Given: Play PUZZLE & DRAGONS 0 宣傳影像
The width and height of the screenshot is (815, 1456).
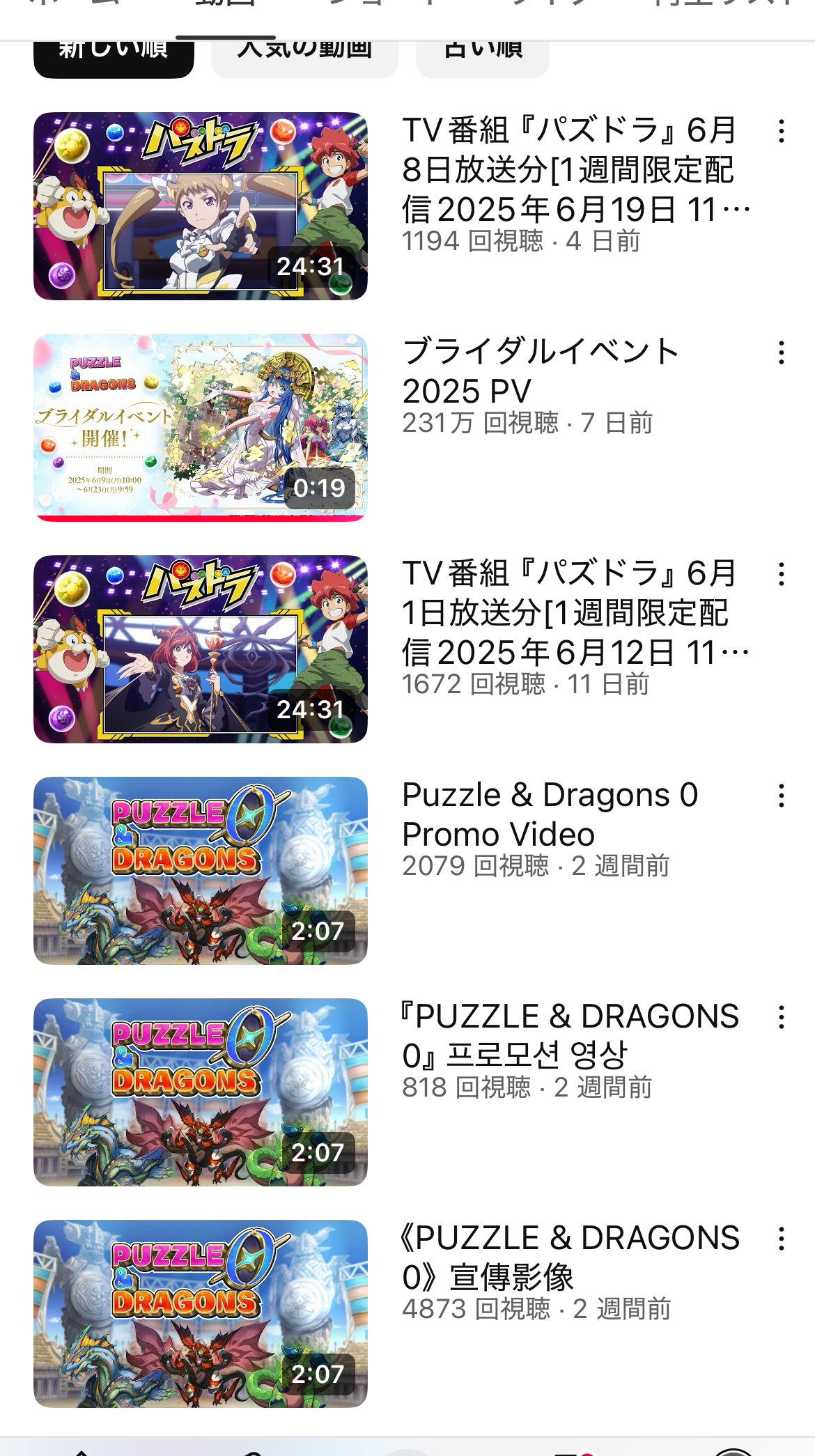Looking at the screenshot, I should 201,1314.
